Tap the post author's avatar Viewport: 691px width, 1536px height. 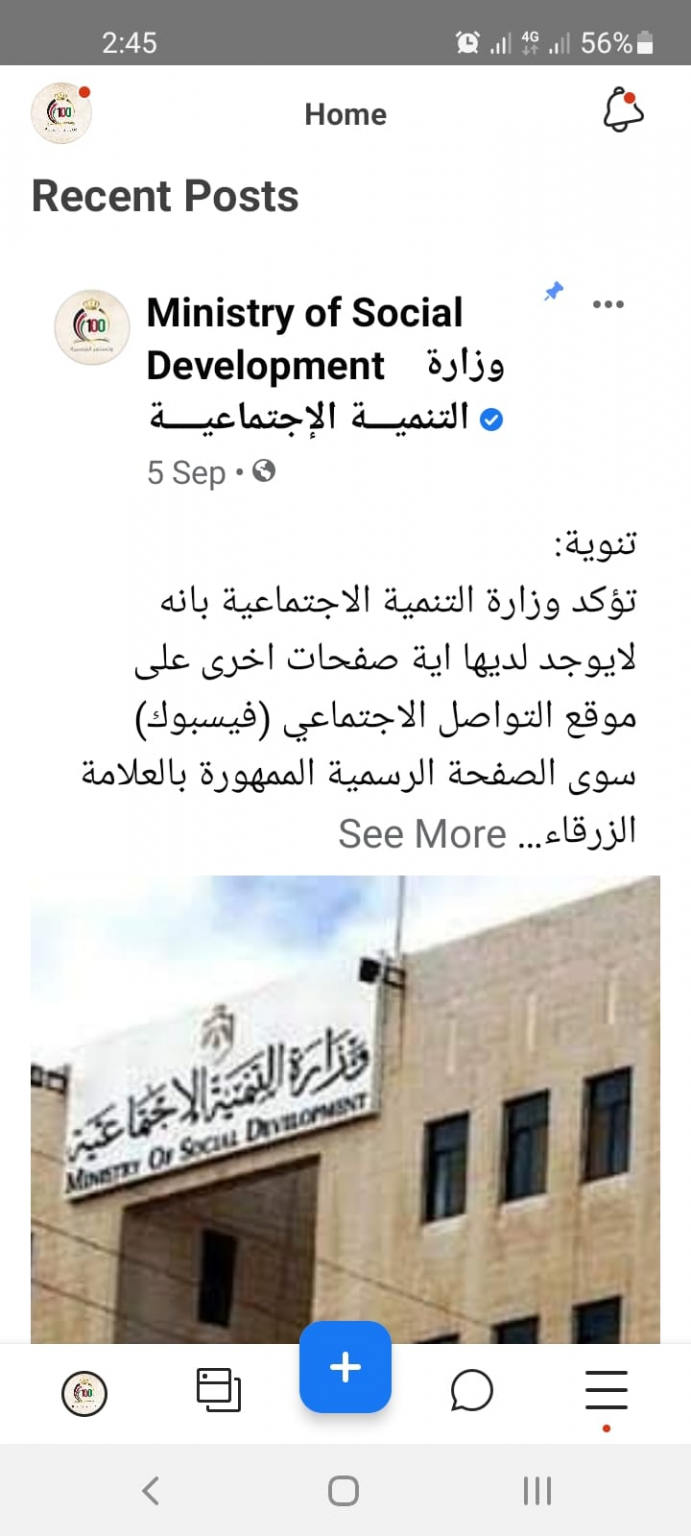[x=92, y=327]
